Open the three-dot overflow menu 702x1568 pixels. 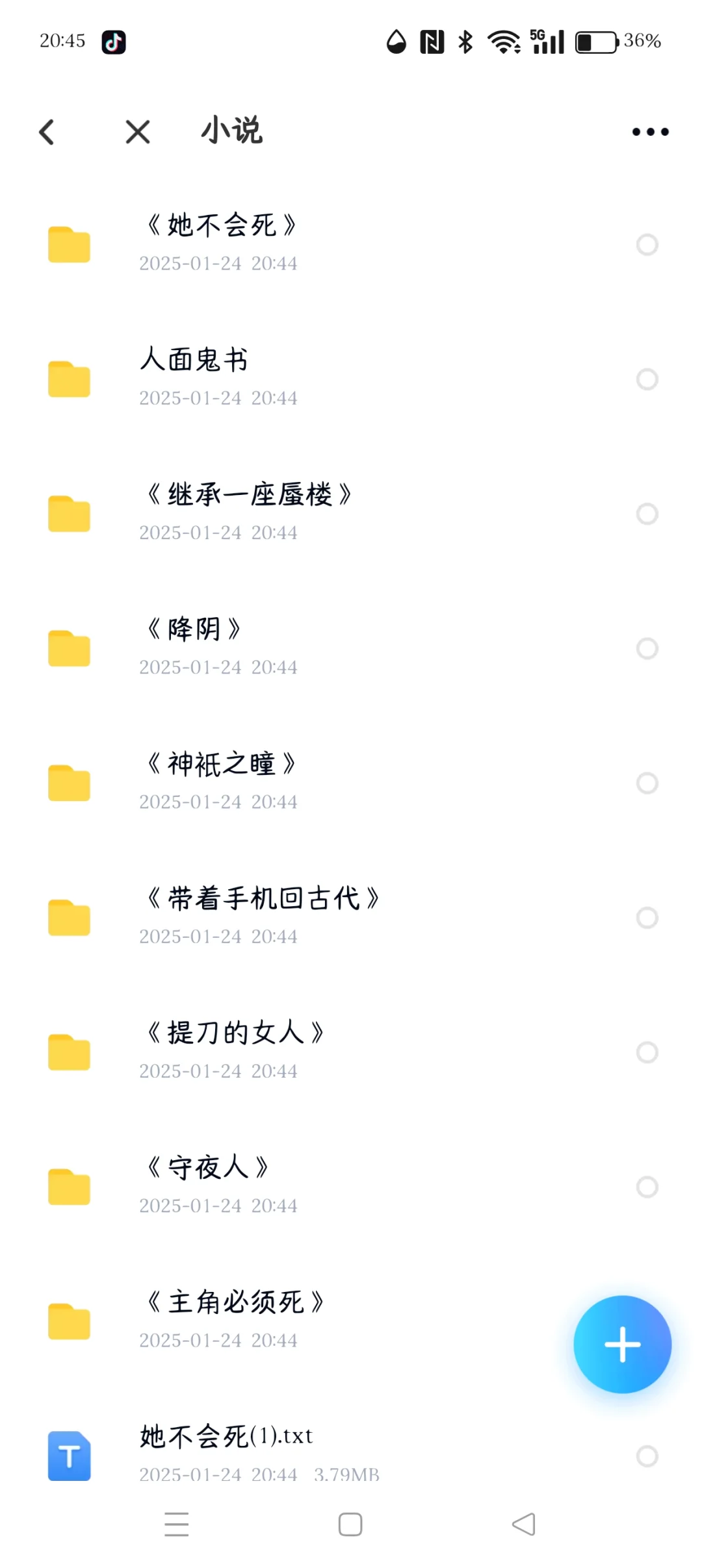tap(650, 132)
